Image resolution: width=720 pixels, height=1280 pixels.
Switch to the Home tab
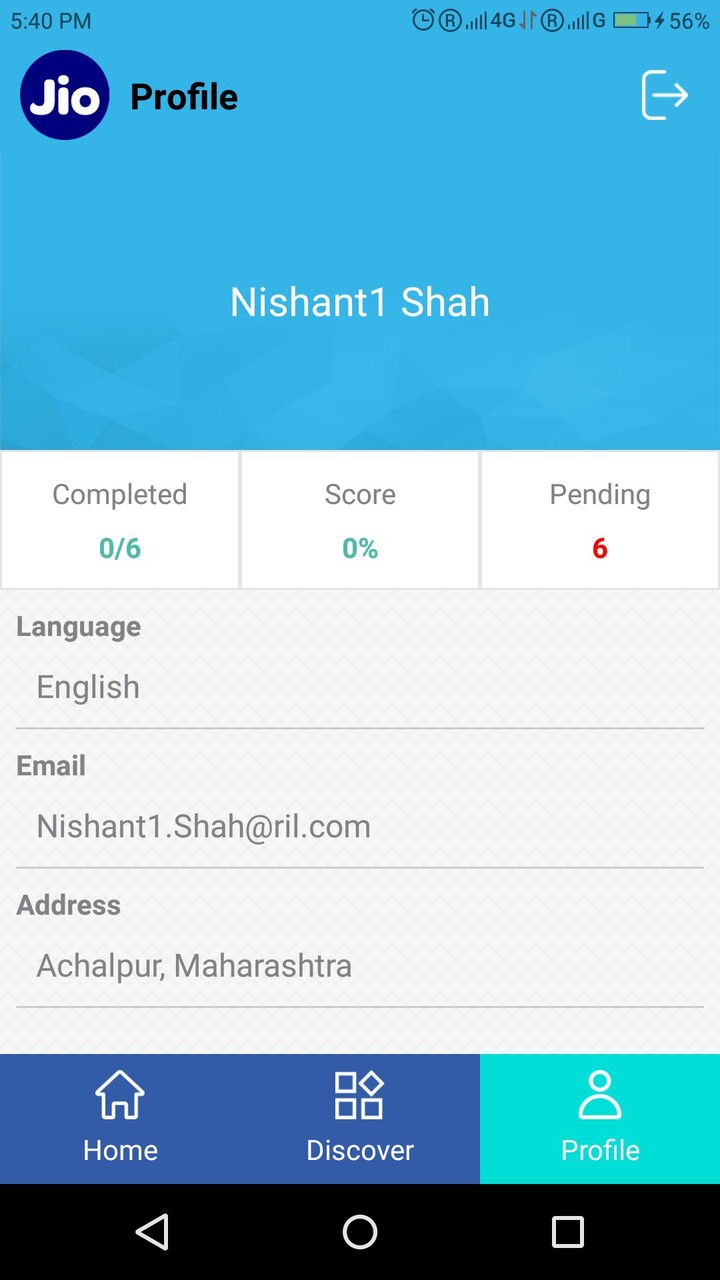[x=120, y=1118]
